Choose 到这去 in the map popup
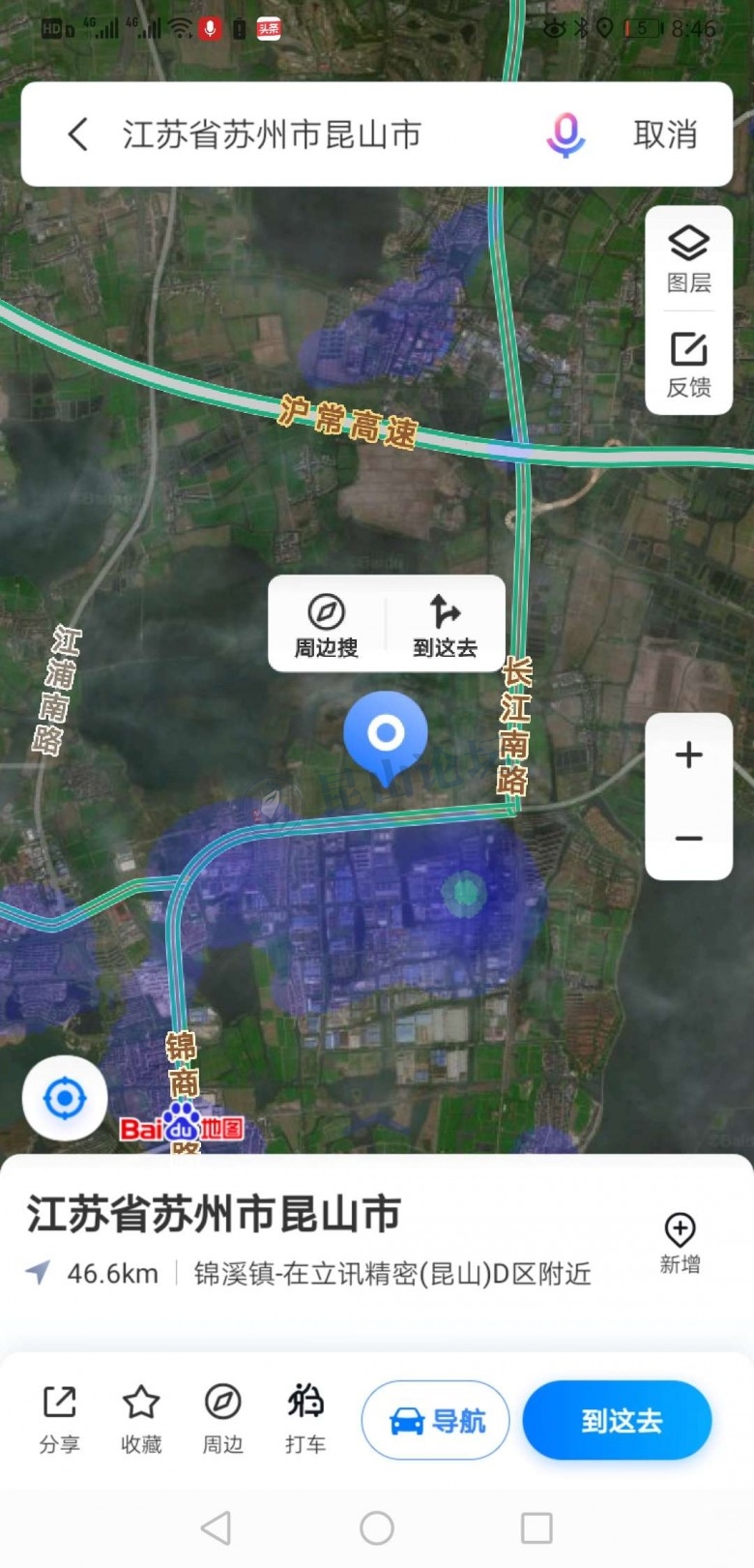Screen dimensions: 754x1568 445,625
